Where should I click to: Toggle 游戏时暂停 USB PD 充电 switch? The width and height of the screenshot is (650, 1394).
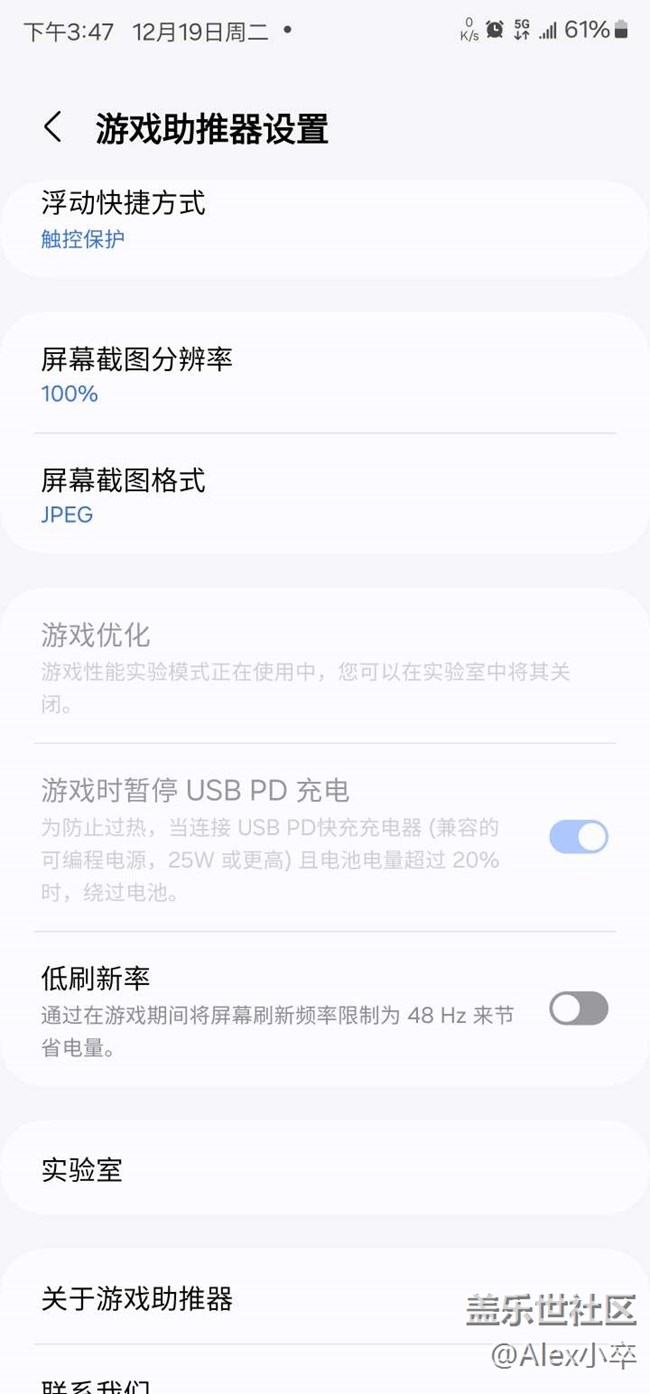(x=578, y=837)
